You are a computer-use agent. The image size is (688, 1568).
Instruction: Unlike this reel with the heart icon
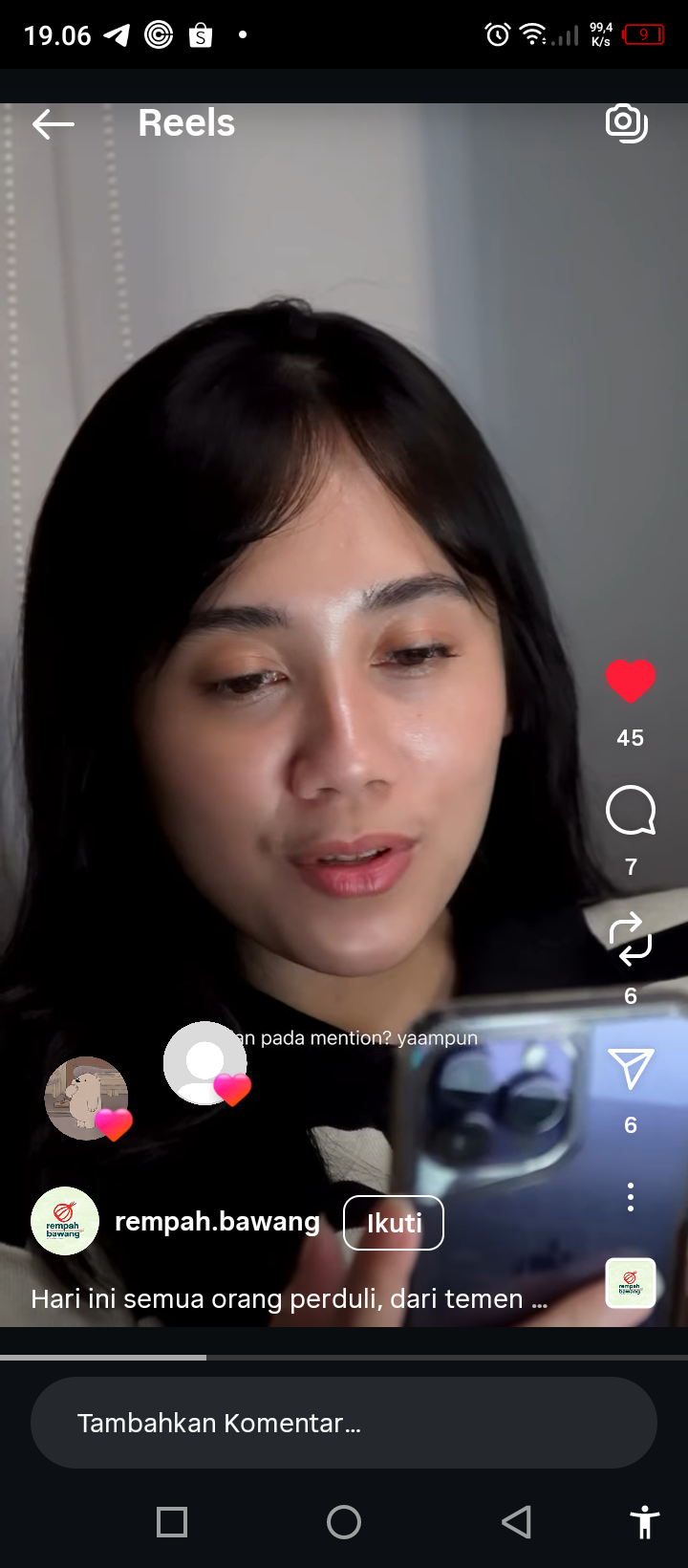tap(631, 682)
